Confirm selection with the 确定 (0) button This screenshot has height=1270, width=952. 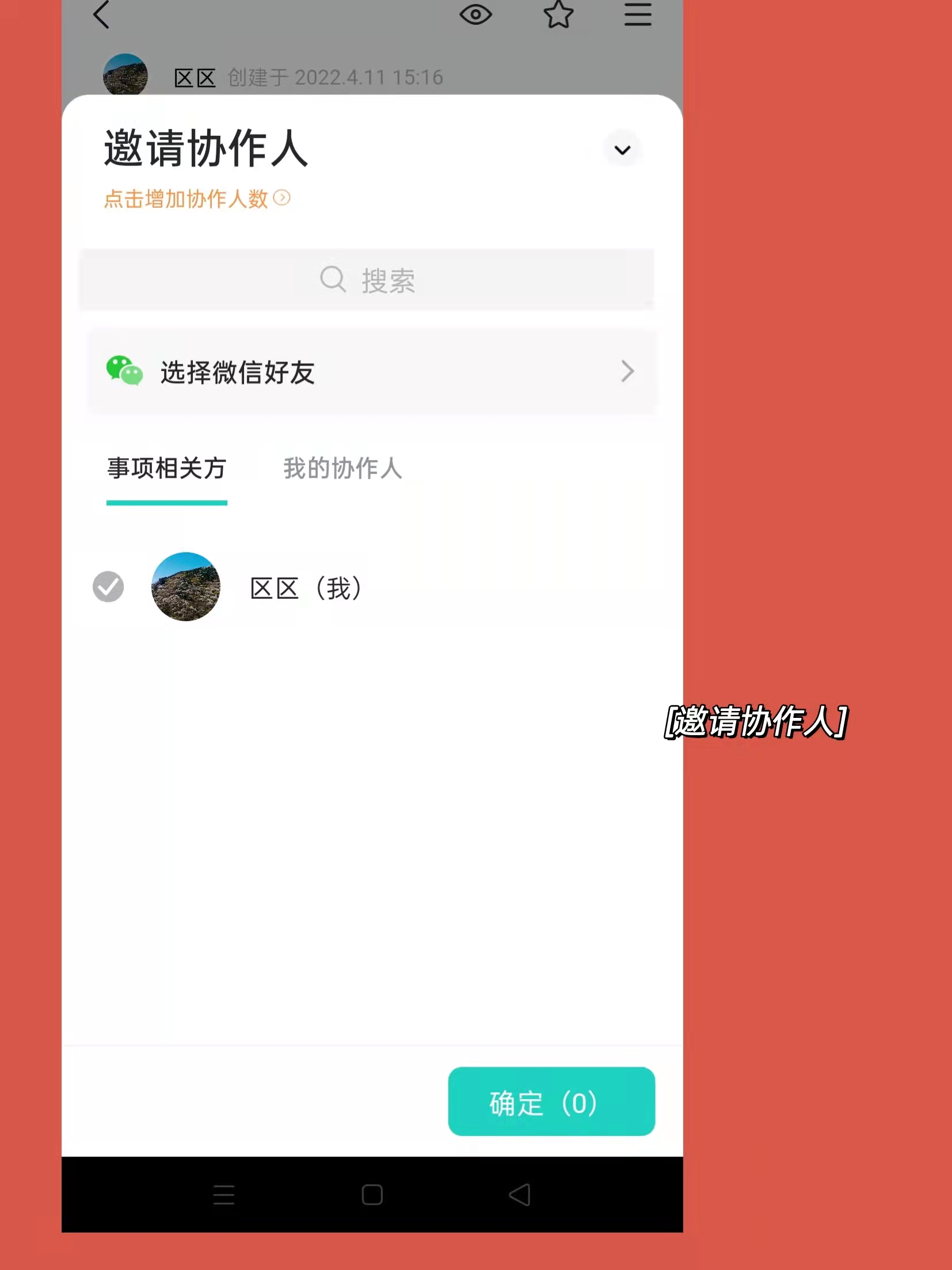[x=551, y=1102]
